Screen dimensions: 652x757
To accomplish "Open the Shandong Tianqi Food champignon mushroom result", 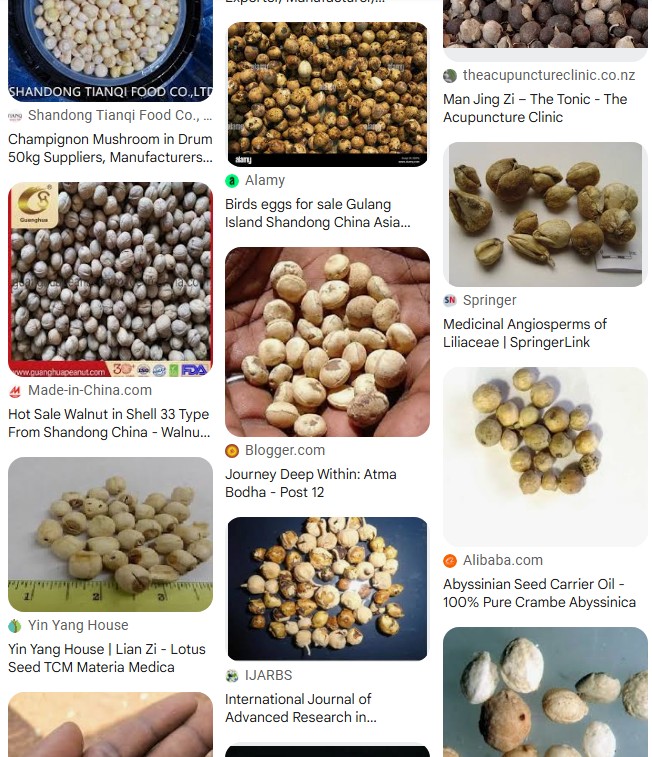I will pos(110,148).
